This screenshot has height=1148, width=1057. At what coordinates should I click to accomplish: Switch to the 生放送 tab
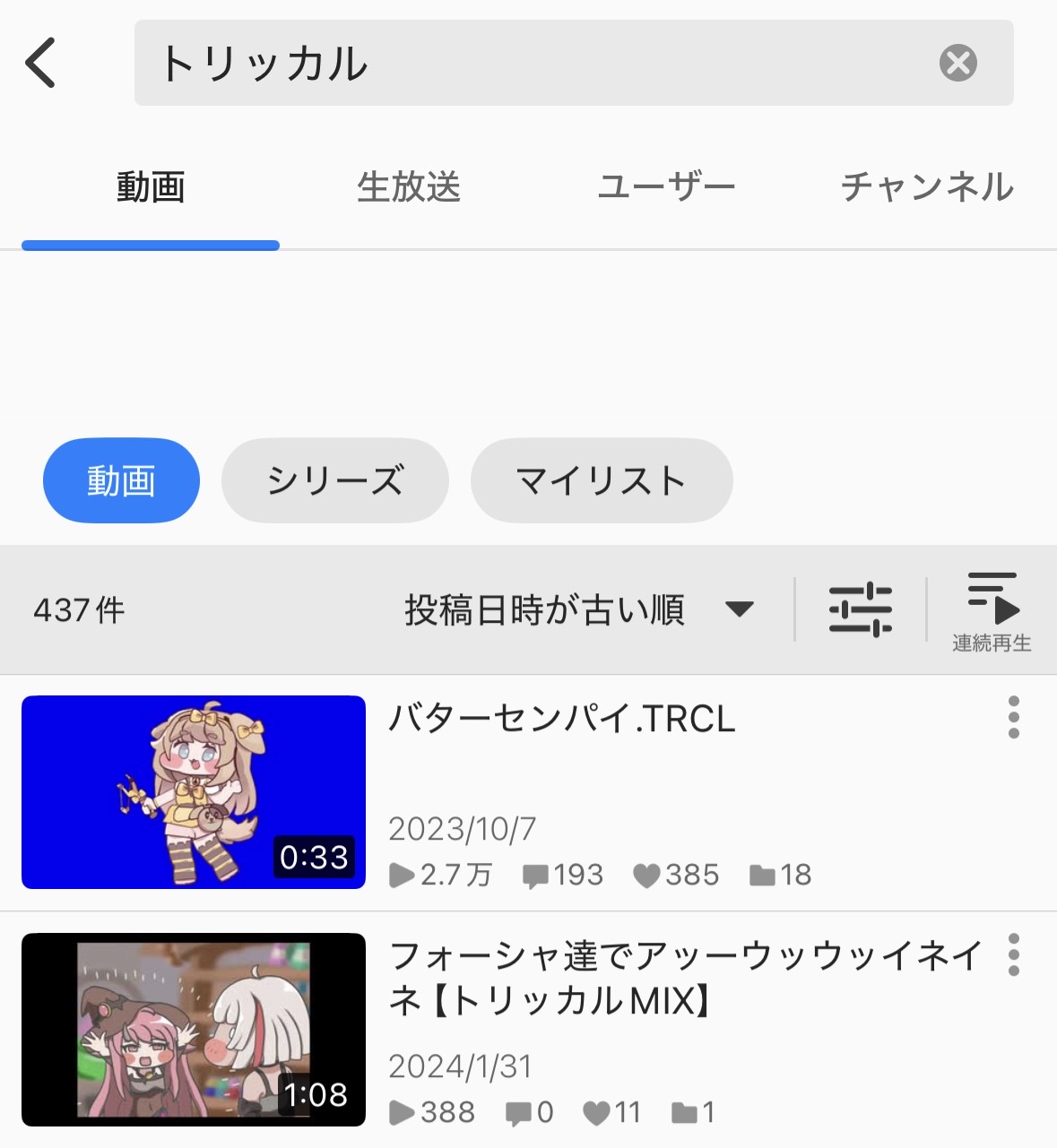click(409, 187)
